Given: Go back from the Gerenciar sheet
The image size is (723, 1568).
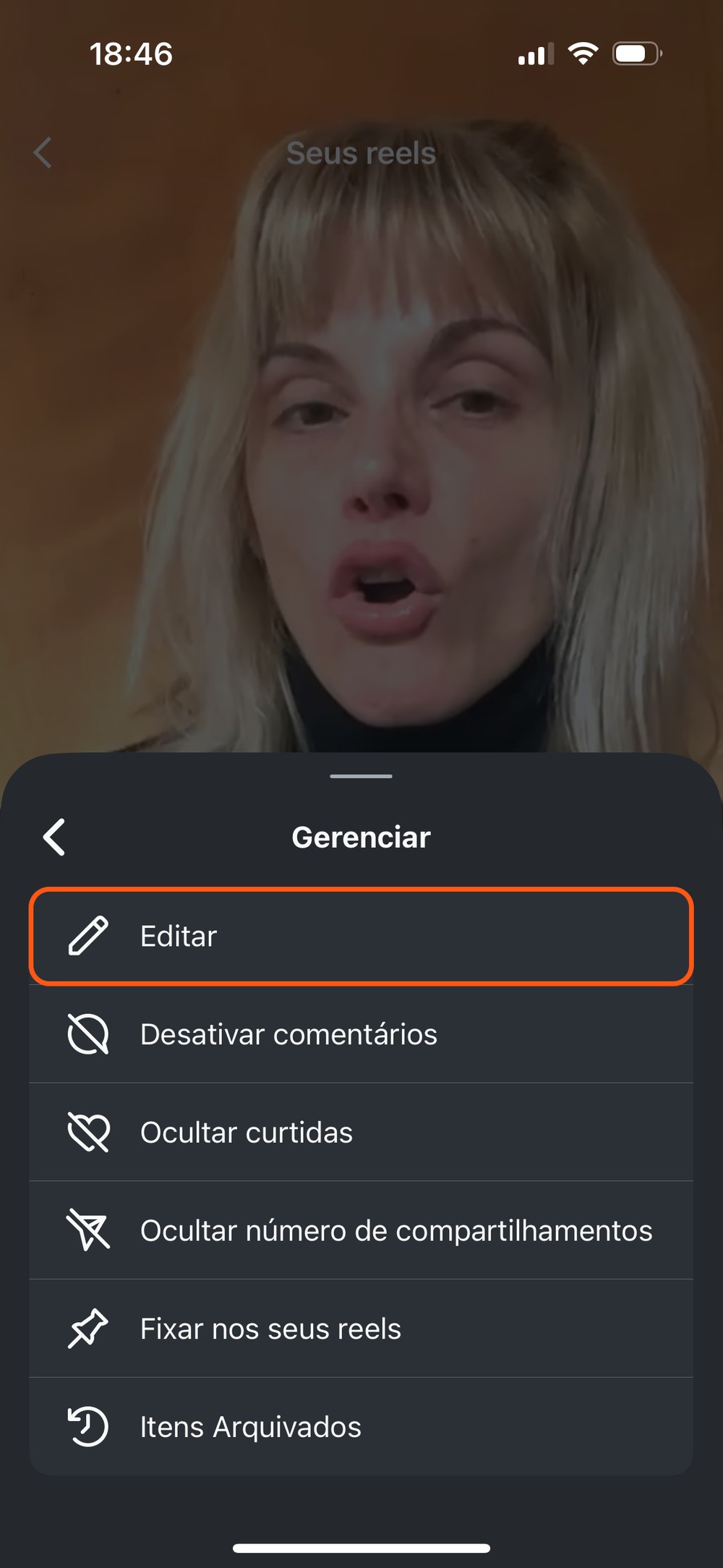Looking at the screenshot, I should [x=55, y=837].
